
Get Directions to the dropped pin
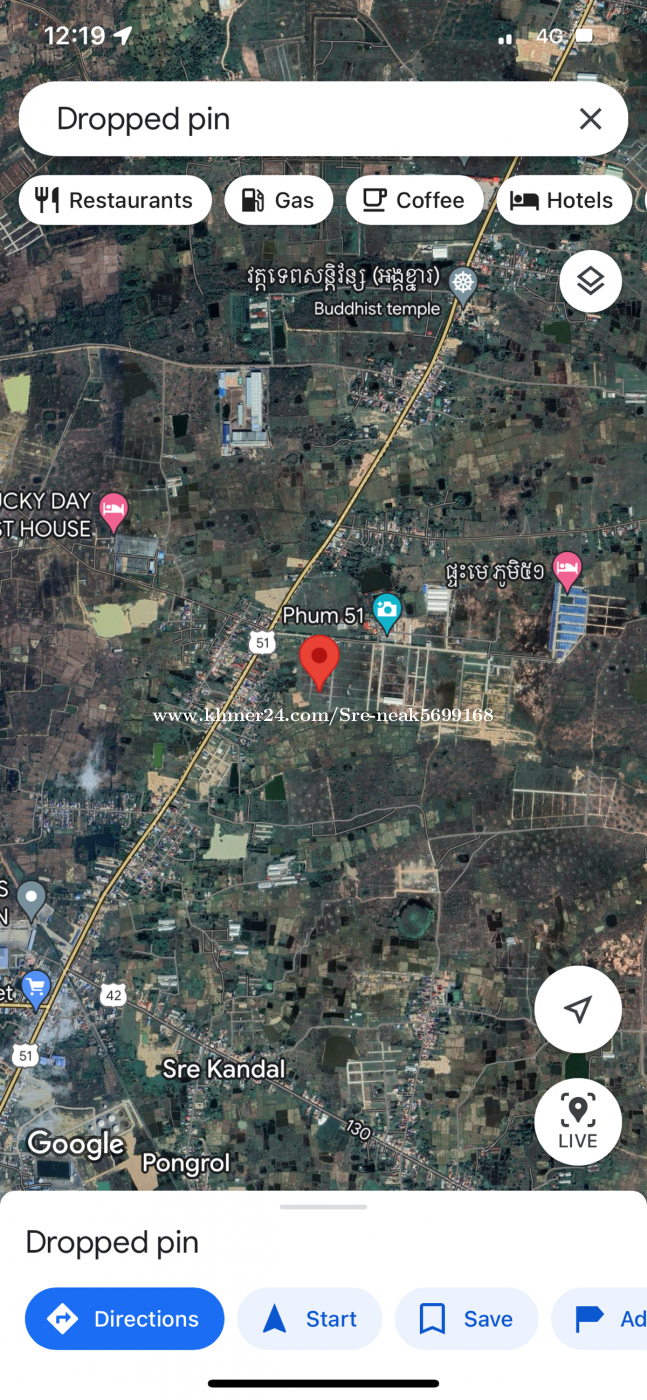coord(124,1319)
